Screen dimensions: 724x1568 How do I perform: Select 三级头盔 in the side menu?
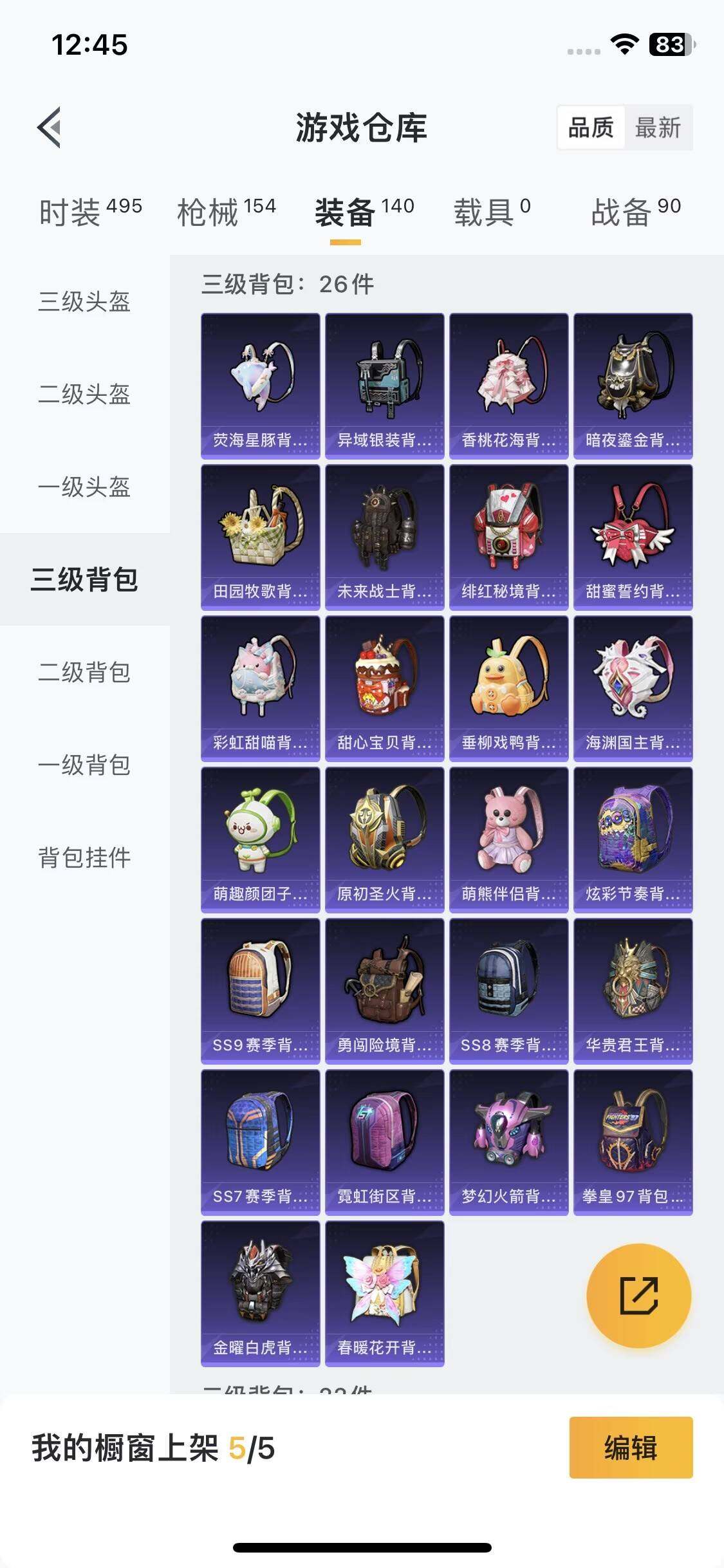[x=84, y=301]
